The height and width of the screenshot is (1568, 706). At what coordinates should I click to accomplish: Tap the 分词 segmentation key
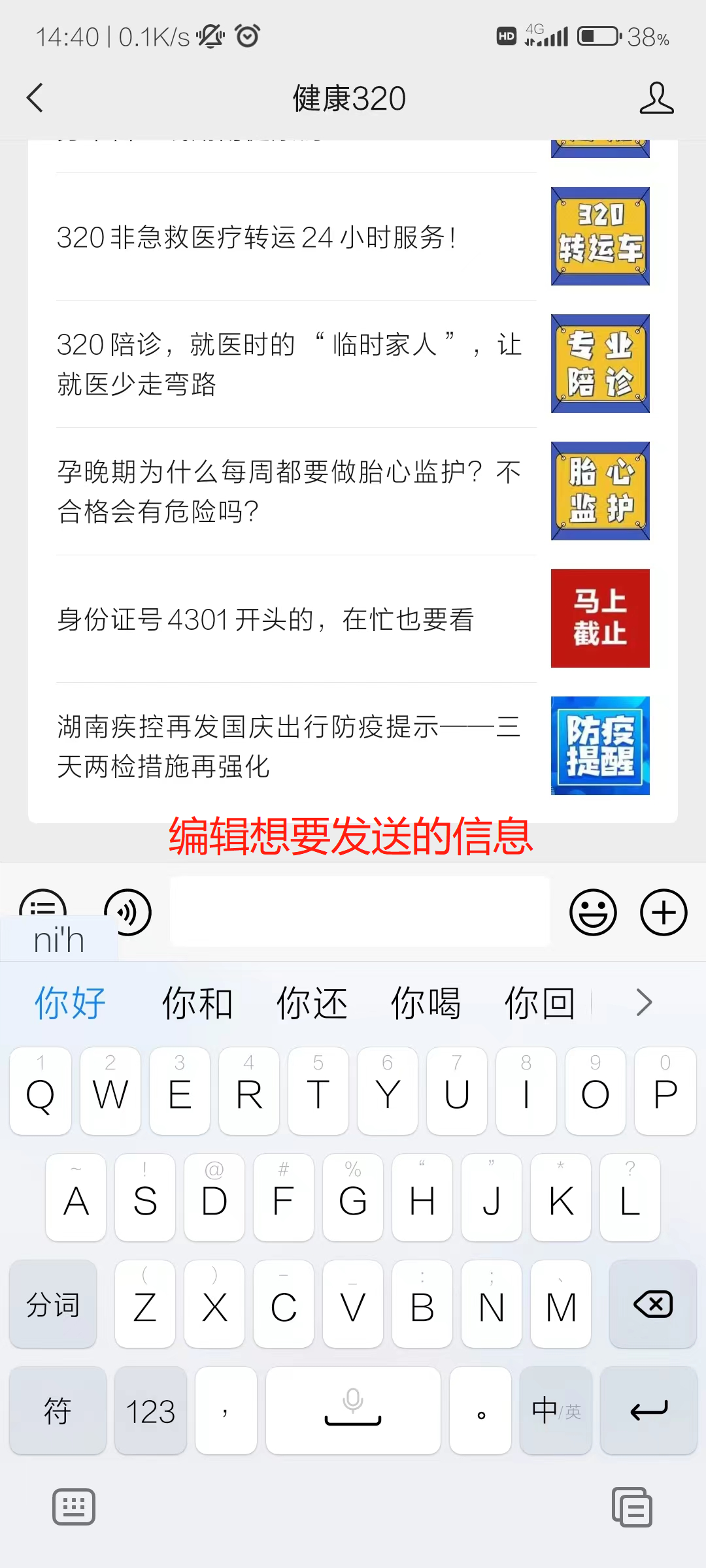[x=52, y=1304]
